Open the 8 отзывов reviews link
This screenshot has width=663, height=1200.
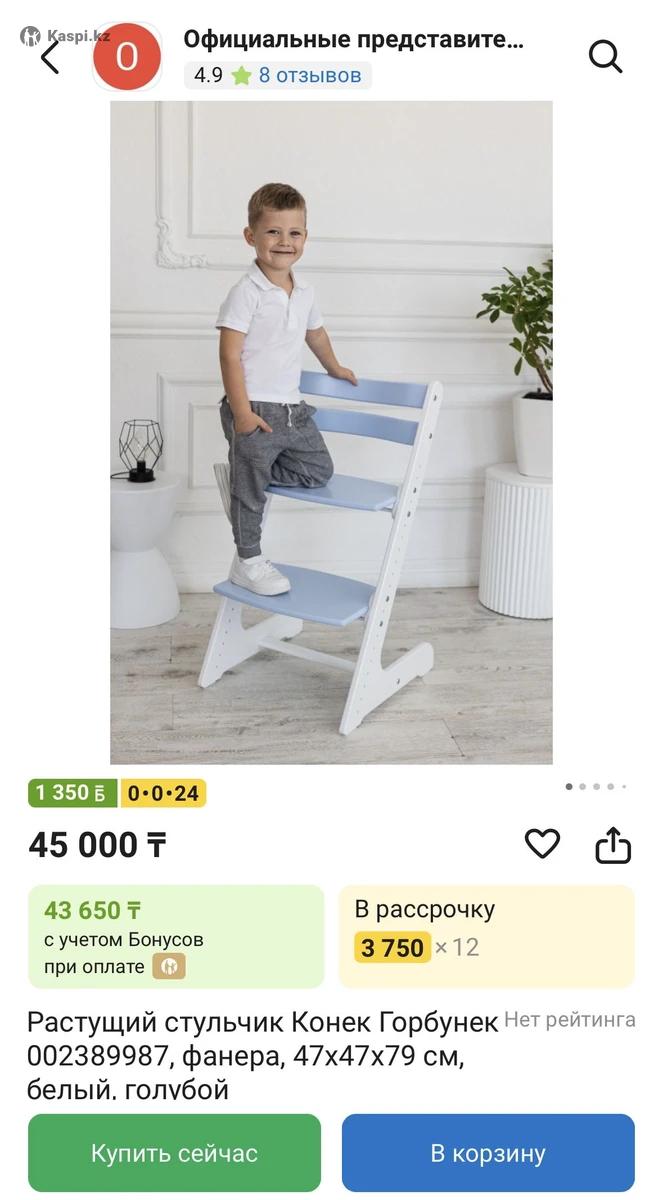tap(309, 75)
